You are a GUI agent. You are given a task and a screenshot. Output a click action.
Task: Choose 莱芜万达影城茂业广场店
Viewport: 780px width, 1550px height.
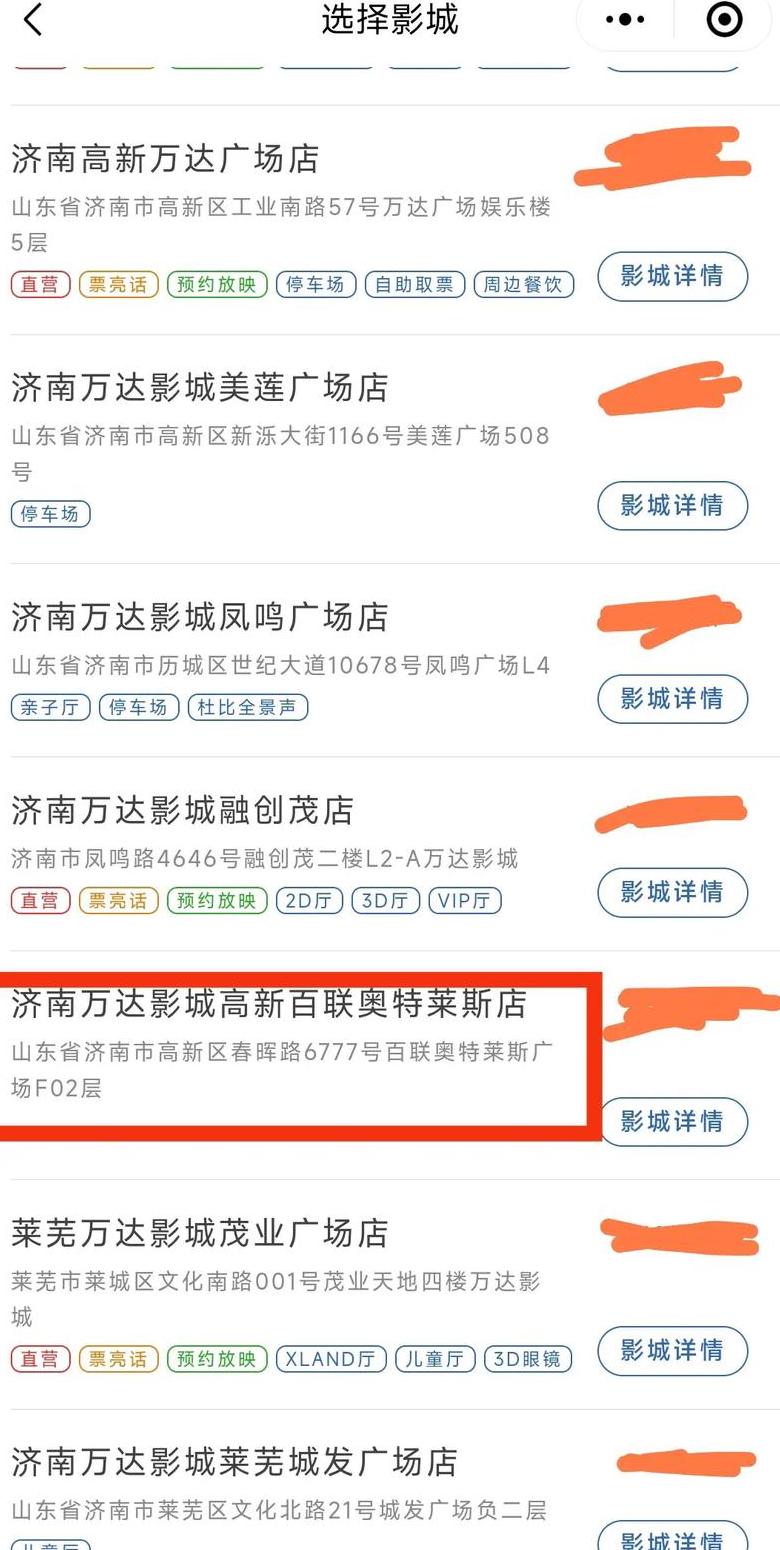tap(200, 1233)
